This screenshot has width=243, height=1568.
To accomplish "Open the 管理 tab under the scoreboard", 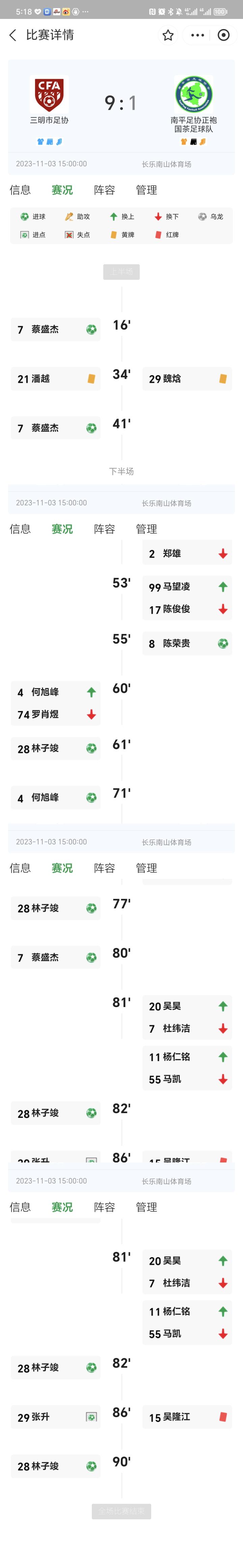I will pos(146,190).
